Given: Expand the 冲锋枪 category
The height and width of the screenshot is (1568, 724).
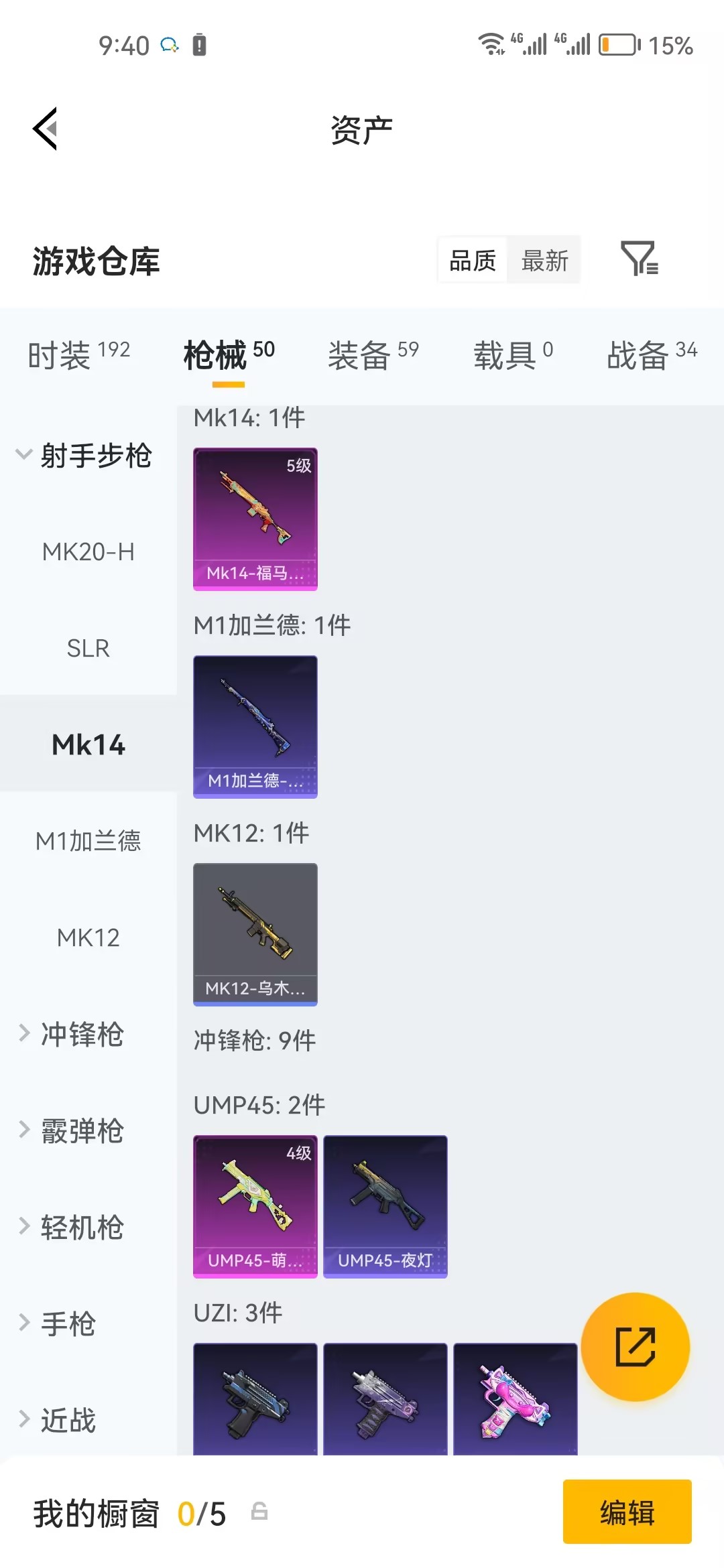Looking at the screenshot, I should tap(80, 1035).
